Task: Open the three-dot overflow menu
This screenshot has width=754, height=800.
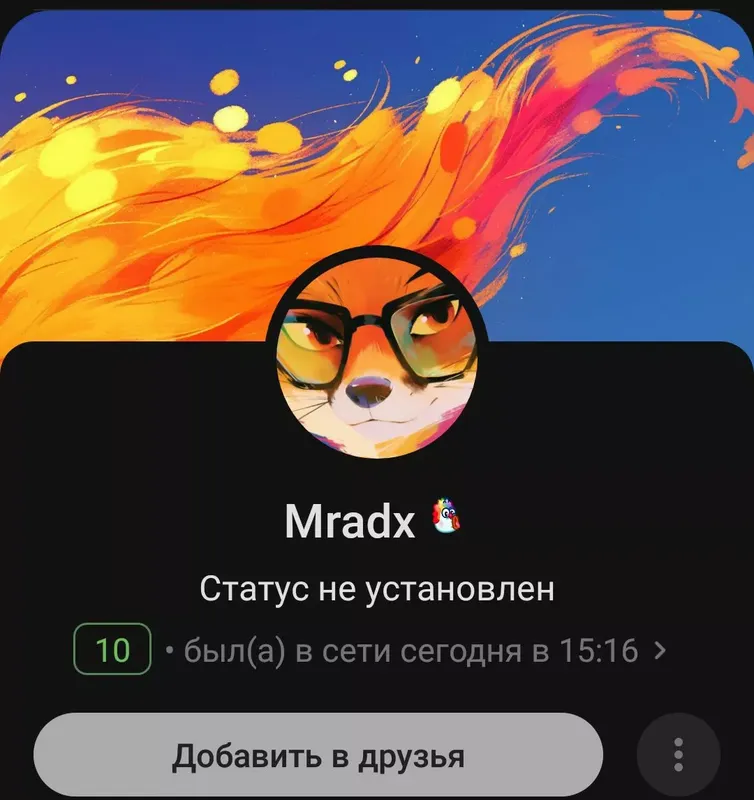Action: [678, 755]
